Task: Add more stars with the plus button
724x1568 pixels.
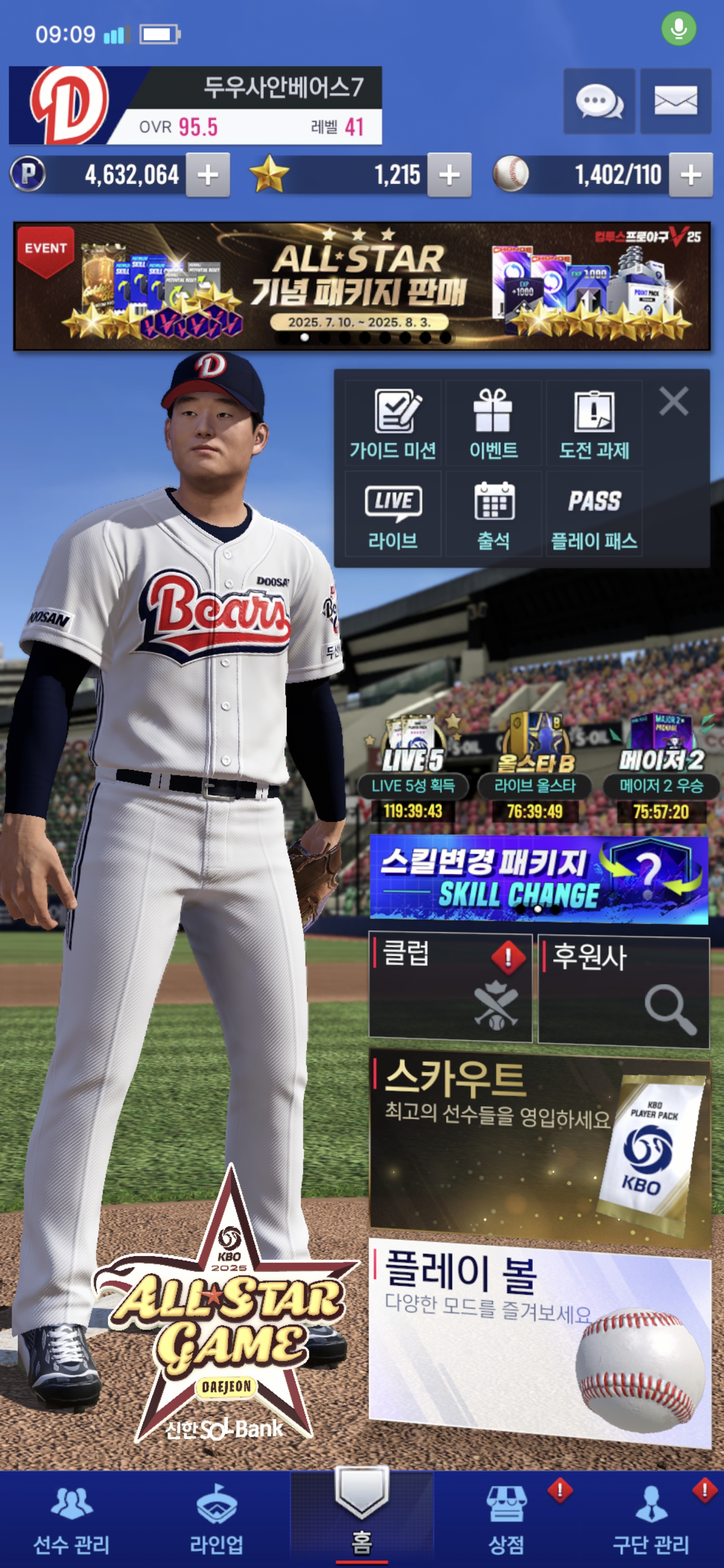Action: pyautogui.click(x=449, y=175)
